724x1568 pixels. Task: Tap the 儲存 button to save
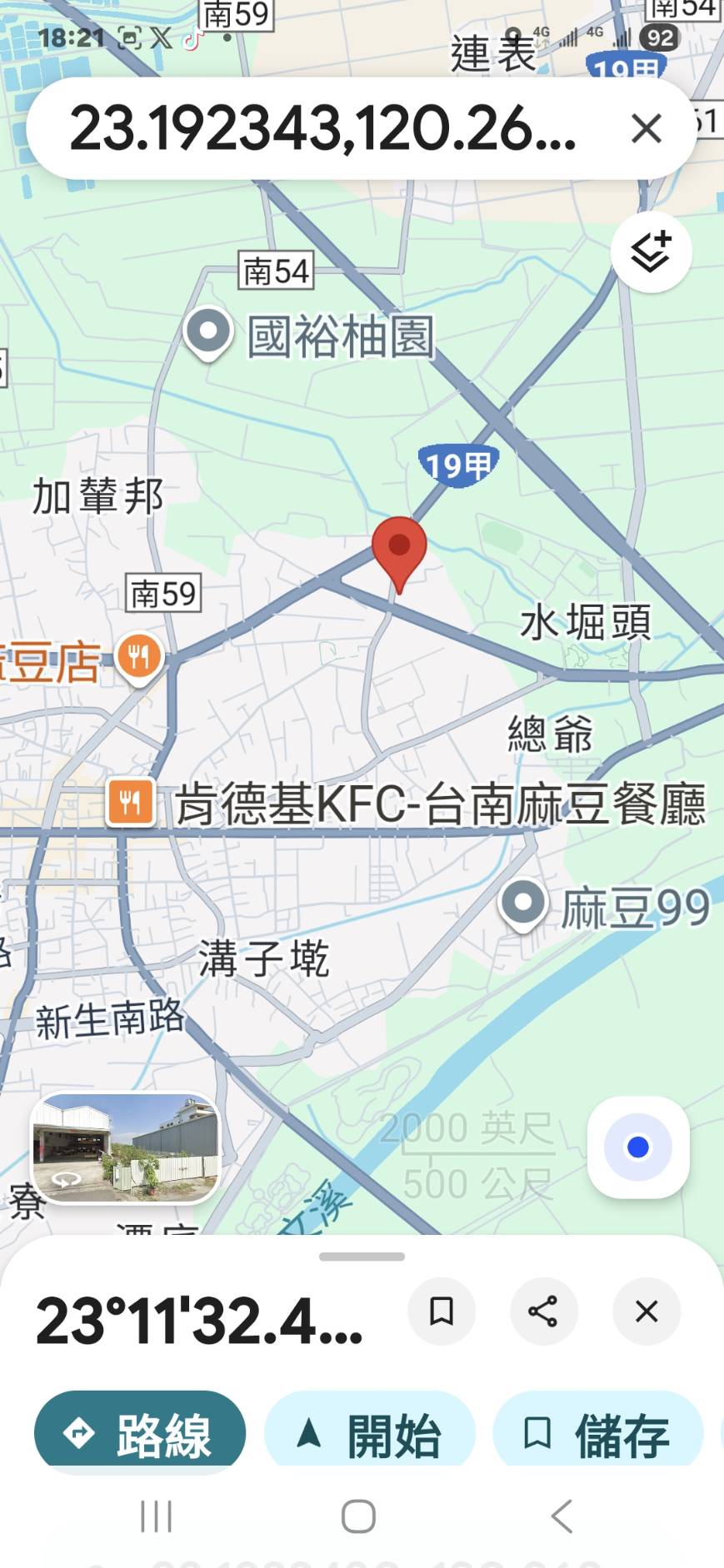(597, 1434)
